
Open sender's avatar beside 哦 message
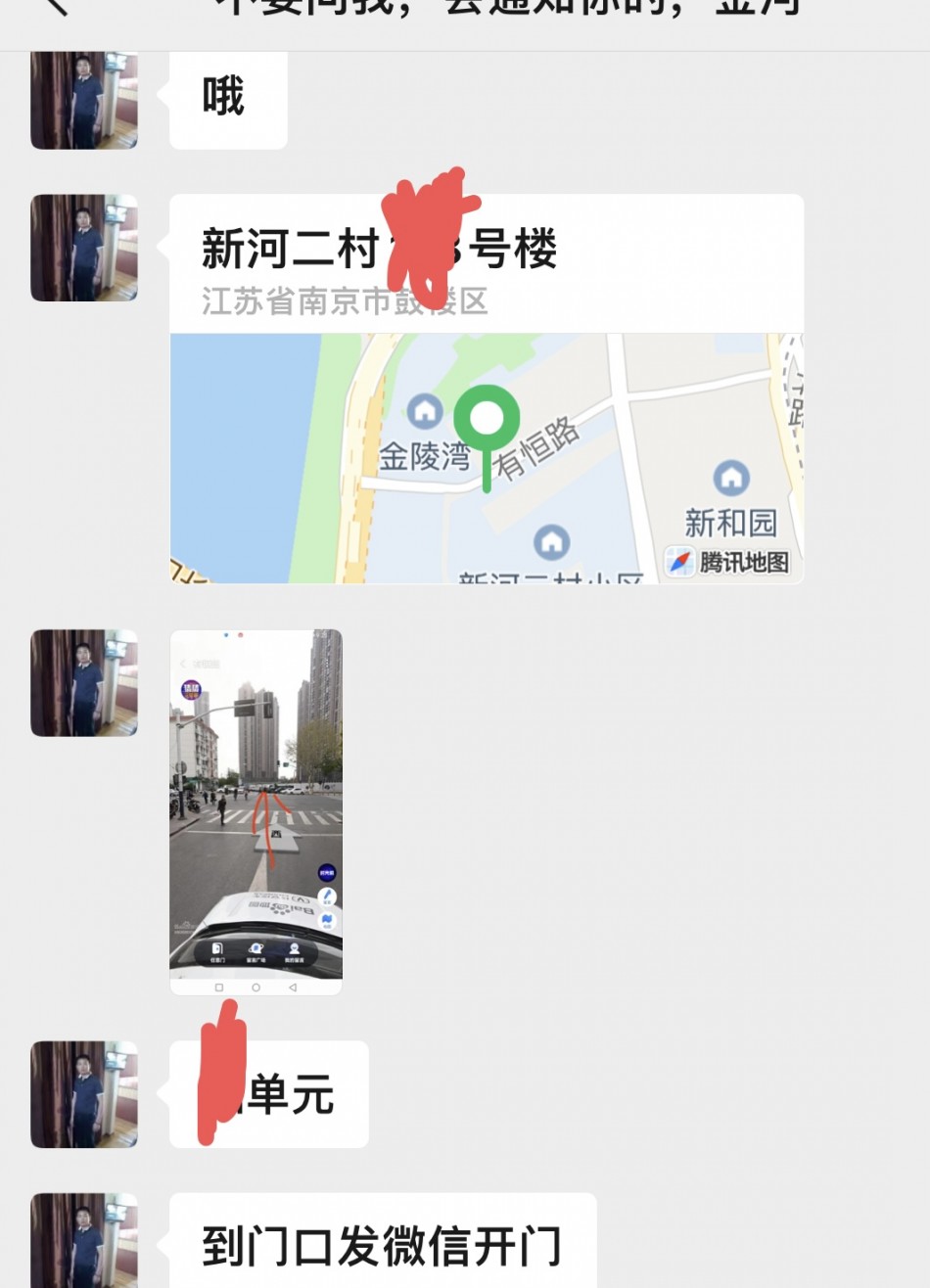[x=84, y=101]
